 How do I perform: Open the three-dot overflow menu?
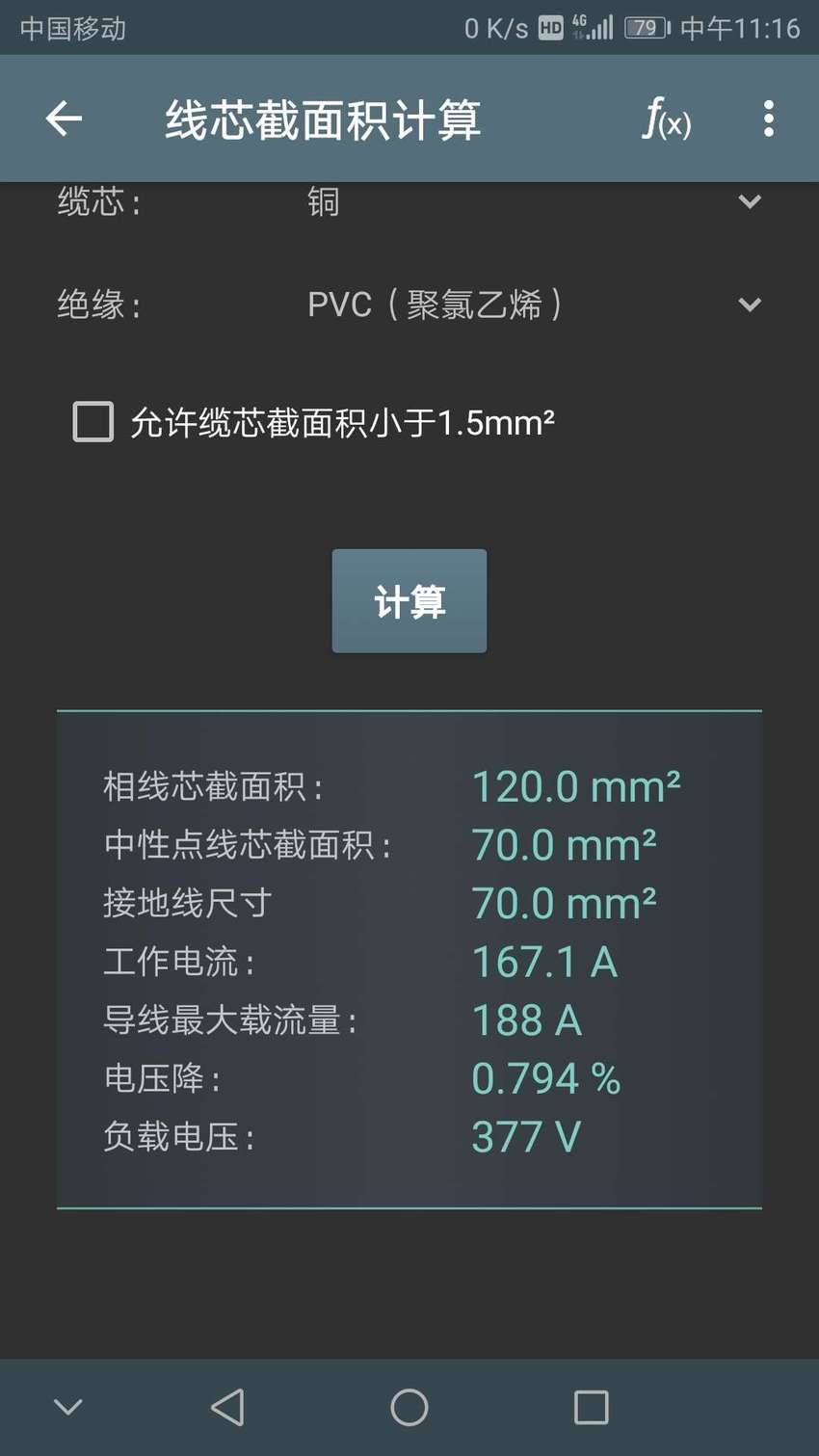click(x=768, y=119)
